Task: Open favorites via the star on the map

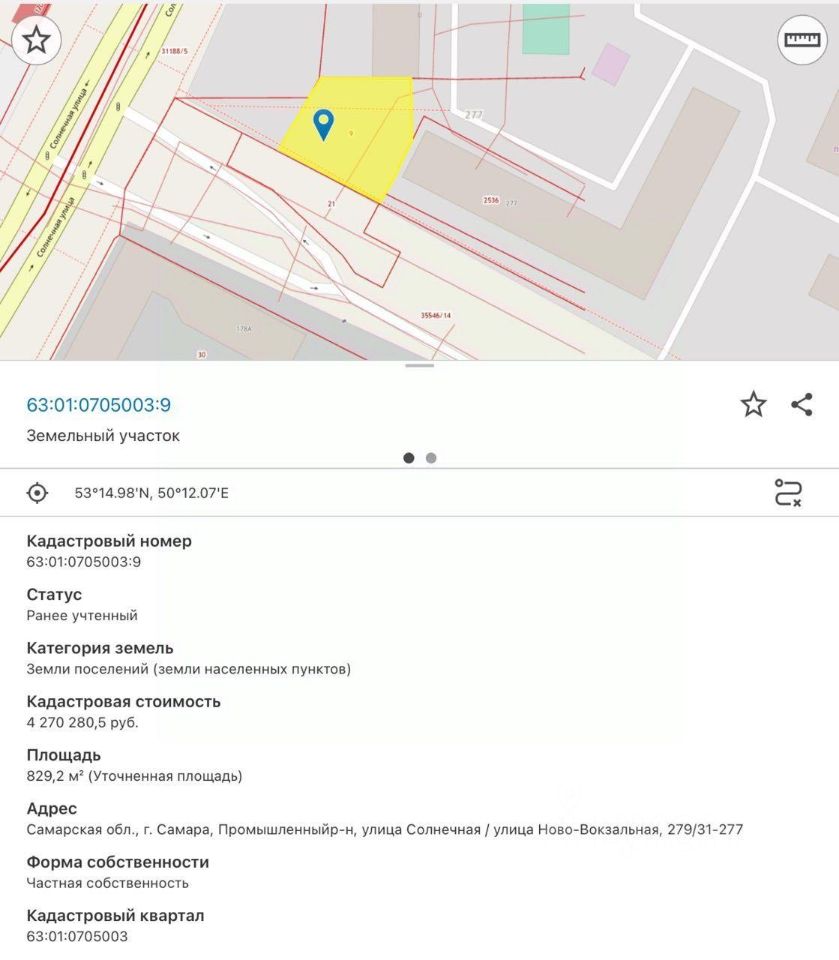Action: 37,40
